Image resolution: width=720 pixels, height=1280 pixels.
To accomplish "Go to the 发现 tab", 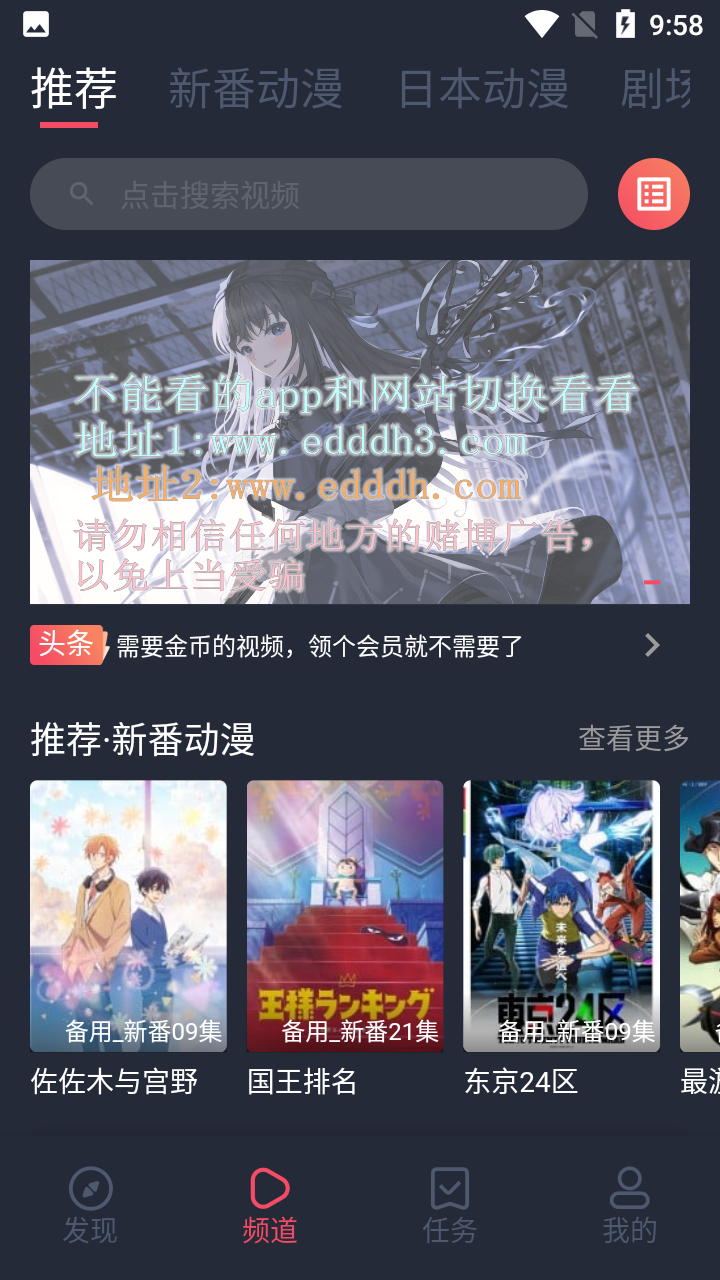I will click(x=90, y=1206).
